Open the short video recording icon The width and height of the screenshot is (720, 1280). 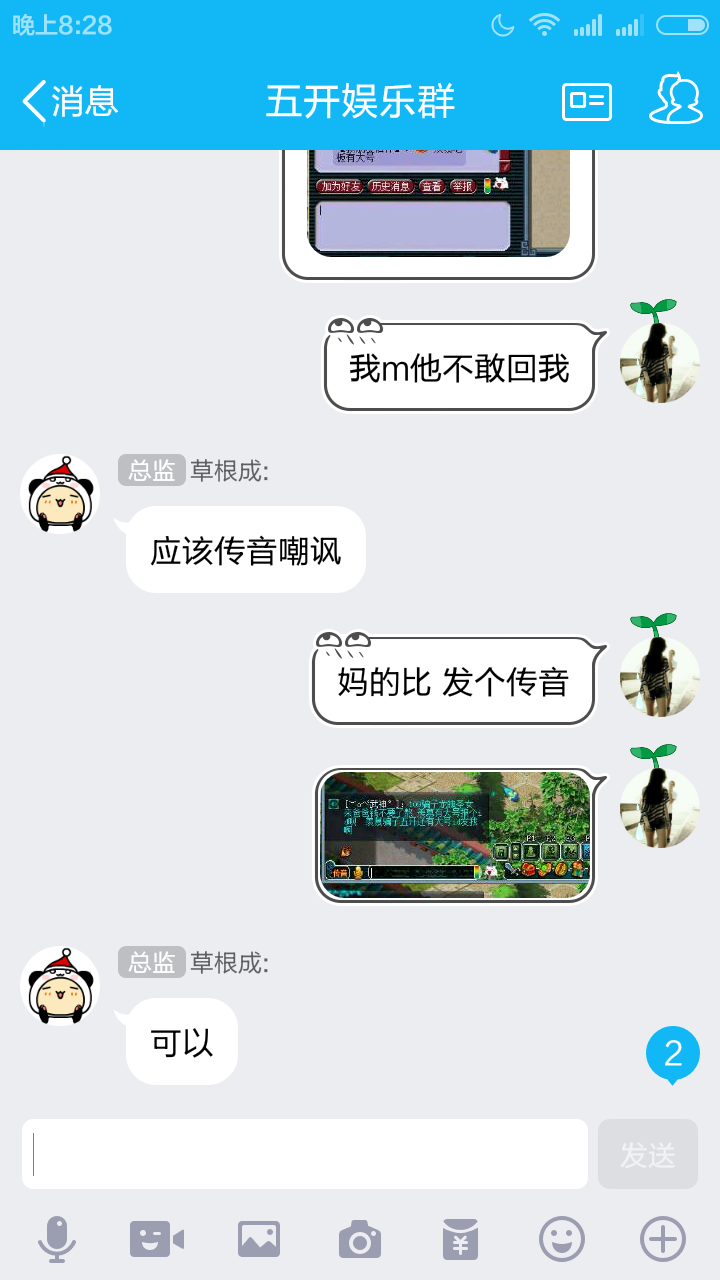(x=157, y=1240)
